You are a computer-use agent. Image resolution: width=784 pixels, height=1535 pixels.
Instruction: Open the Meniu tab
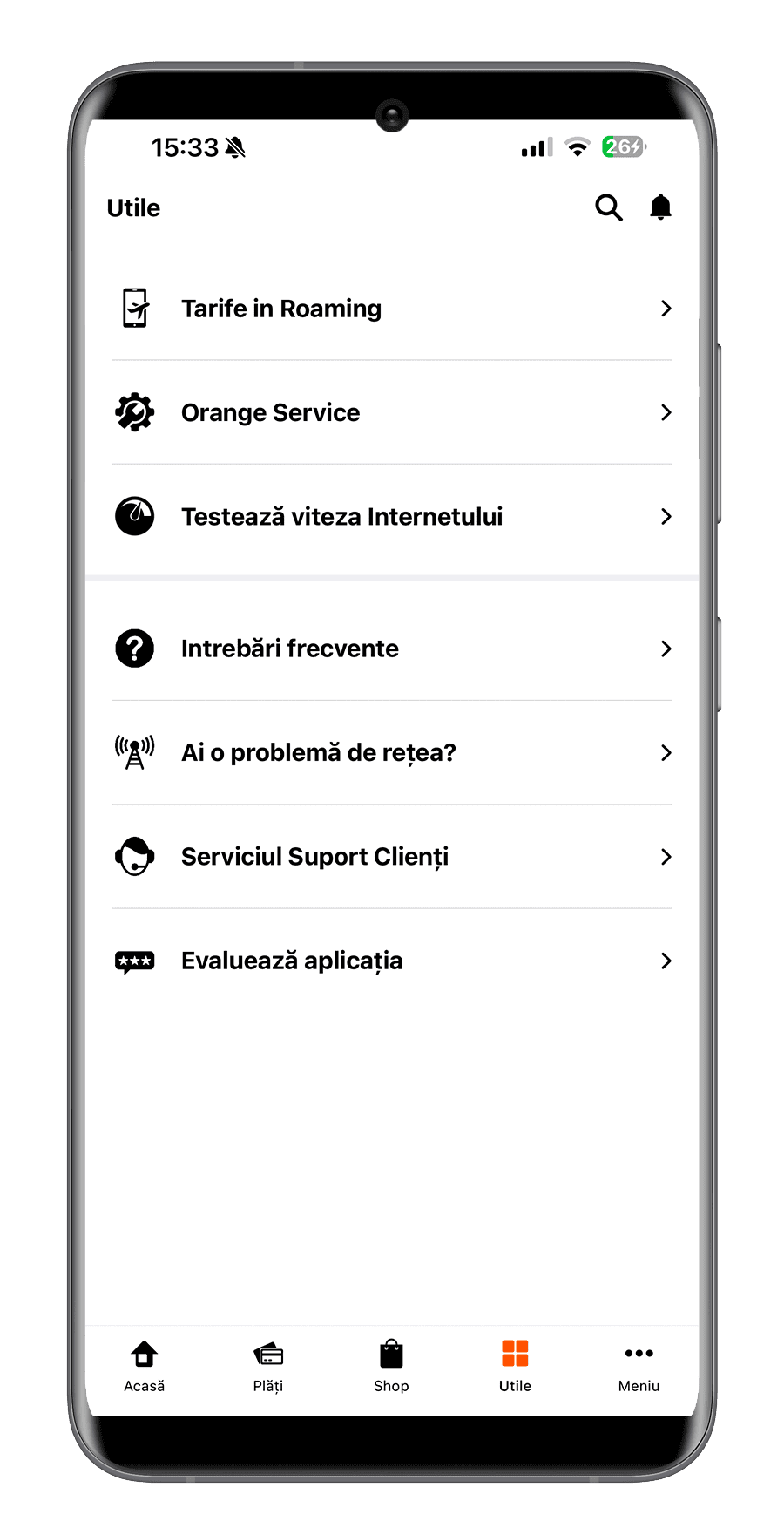point(639,1366)
